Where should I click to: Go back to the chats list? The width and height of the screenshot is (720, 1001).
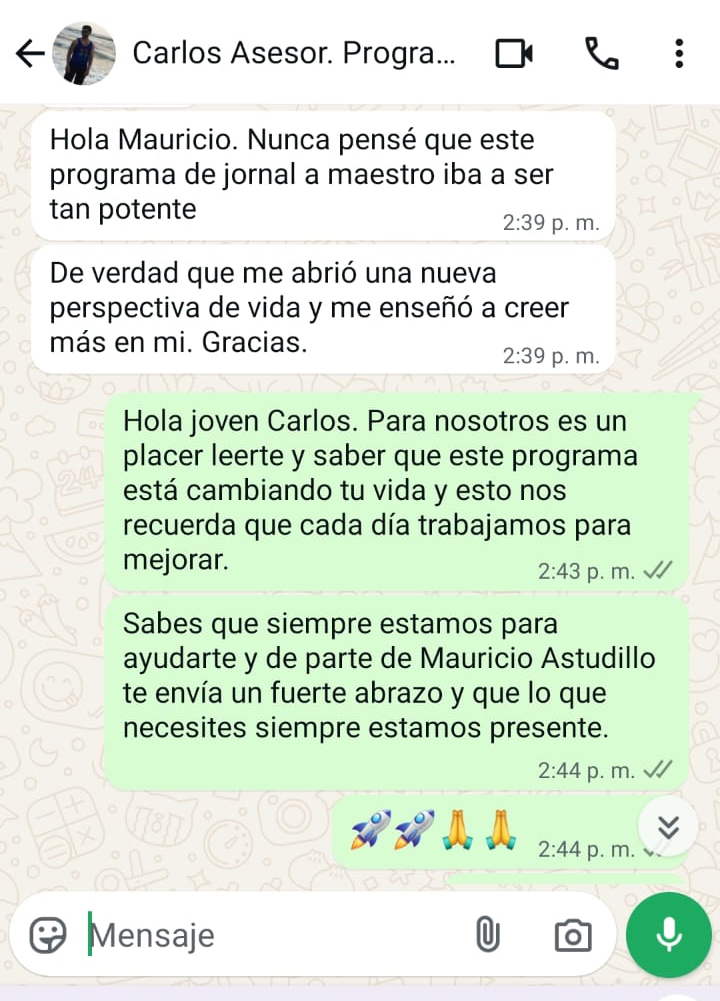pyautogui.click(x=30, y=53)
